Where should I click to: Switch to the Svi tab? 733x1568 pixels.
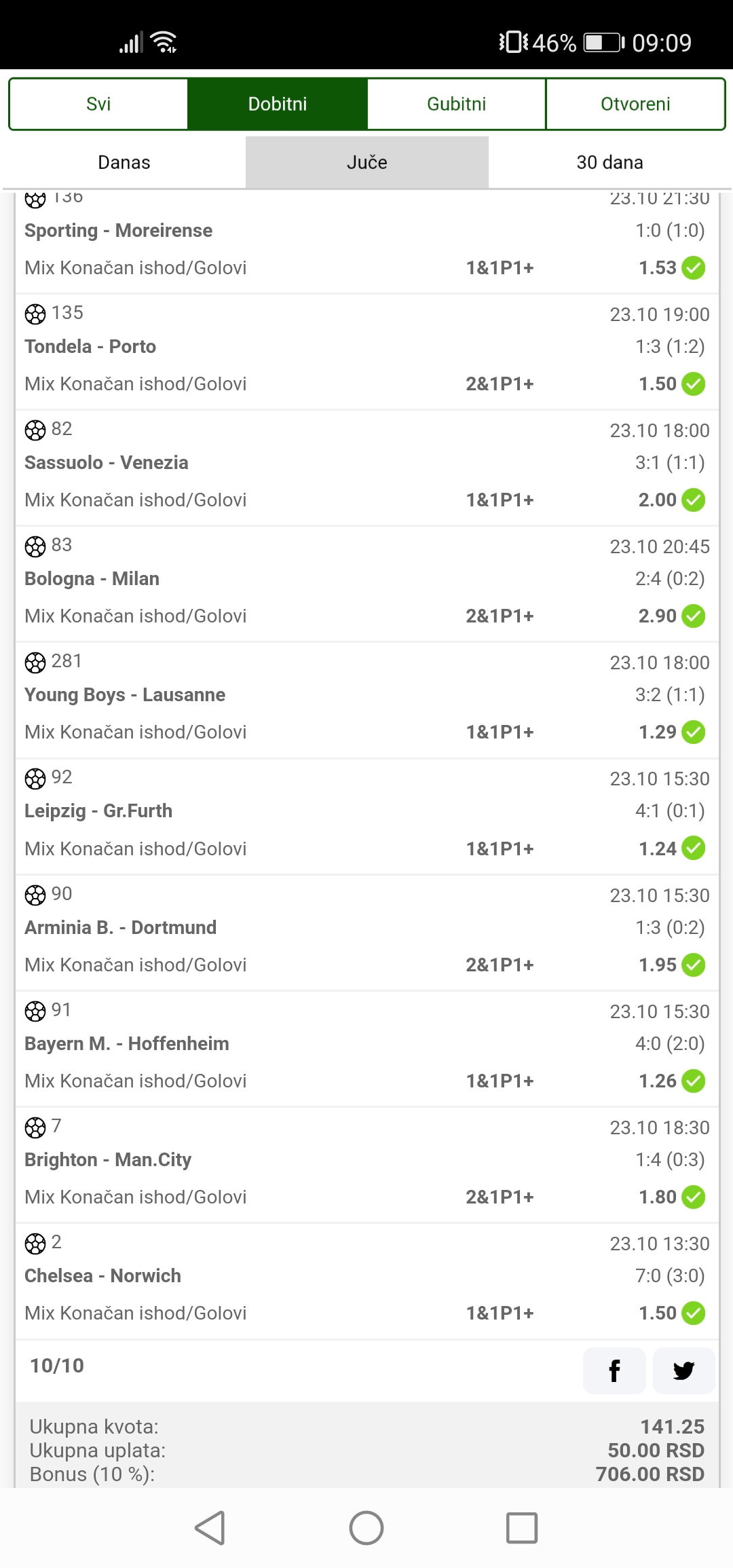98,104
